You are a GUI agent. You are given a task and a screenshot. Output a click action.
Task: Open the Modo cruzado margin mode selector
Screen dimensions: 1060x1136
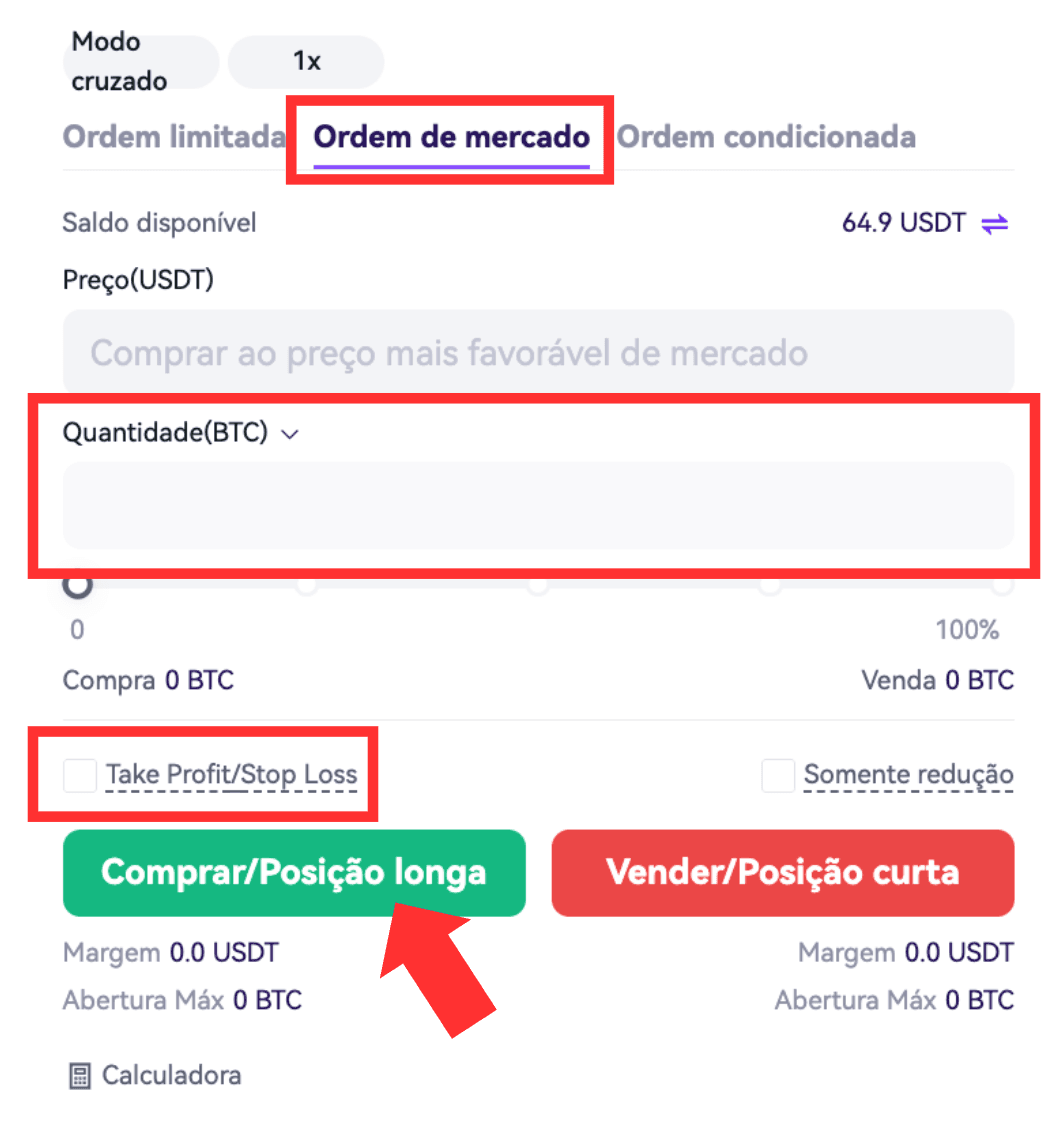pyautogui.click(x=139, y=62)
